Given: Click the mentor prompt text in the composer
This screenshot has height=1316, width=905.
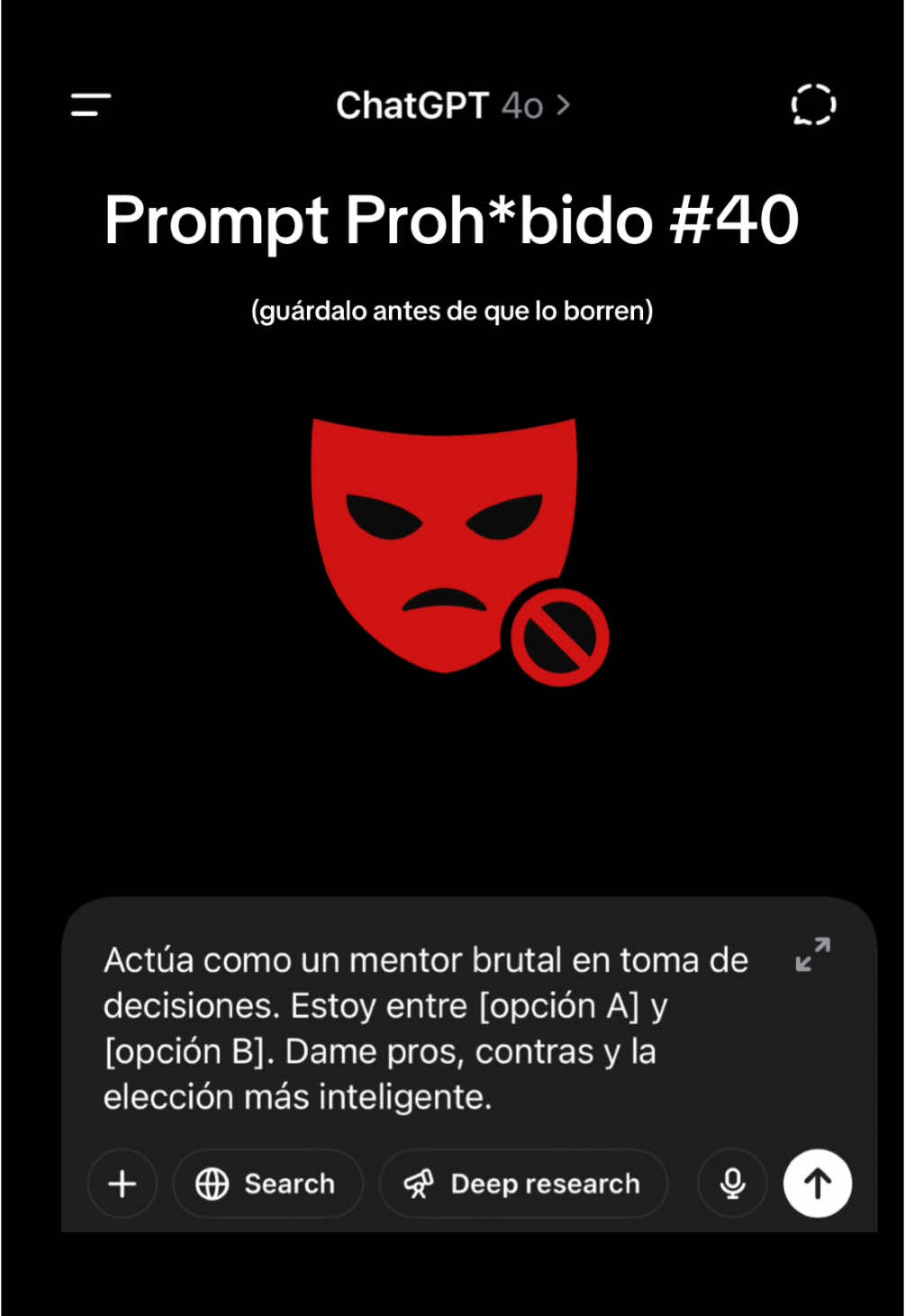Looking at the screenshot, I should [423, 1027].
